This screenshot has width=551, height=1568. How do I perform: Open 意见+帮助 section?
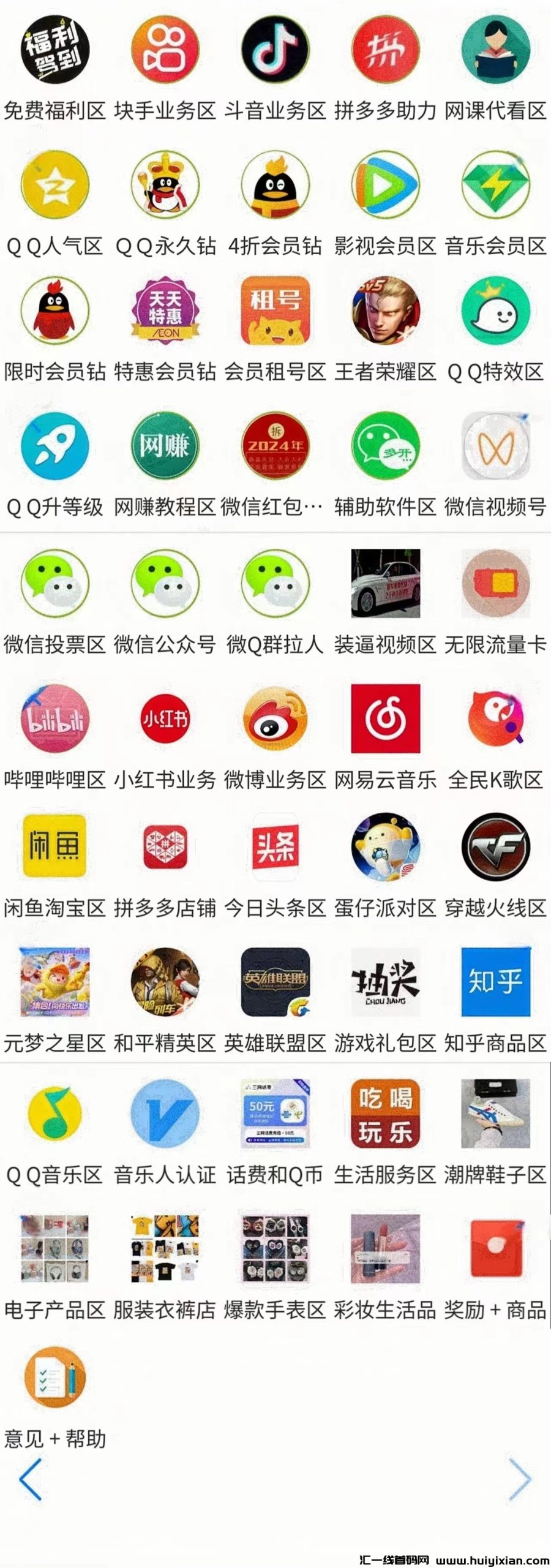[x=55, y=1378]
